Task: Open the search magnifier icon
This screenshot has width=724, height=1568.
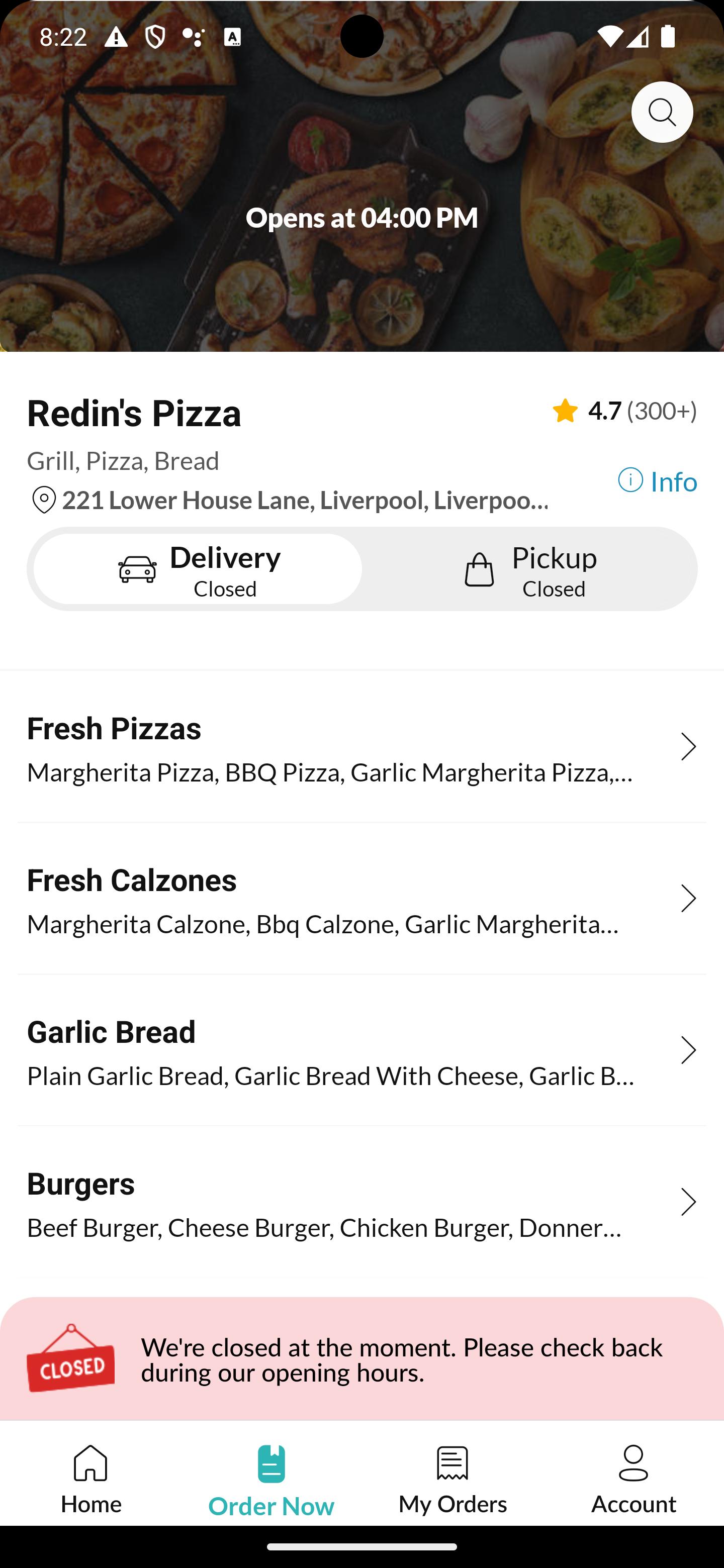Action: (x=662, y=112)
